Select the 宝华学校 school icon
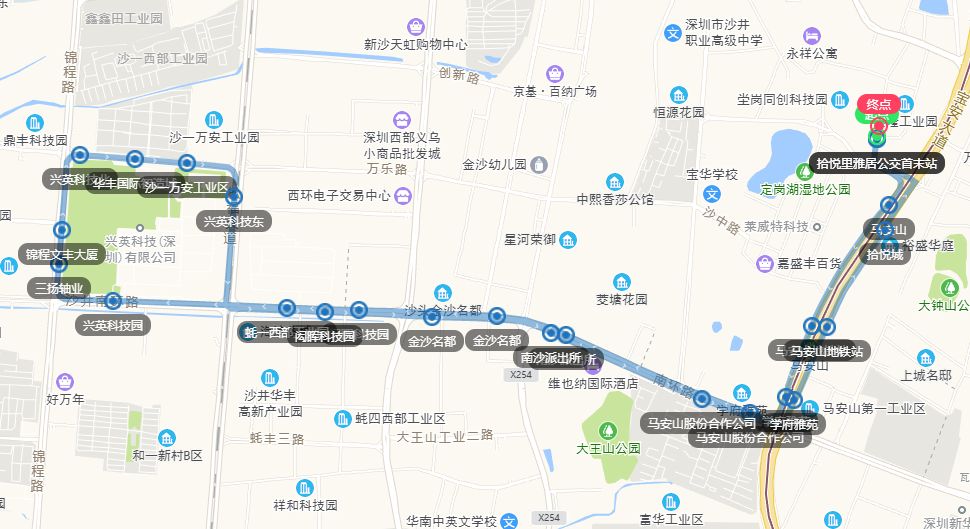 click(x=712, y=193)
